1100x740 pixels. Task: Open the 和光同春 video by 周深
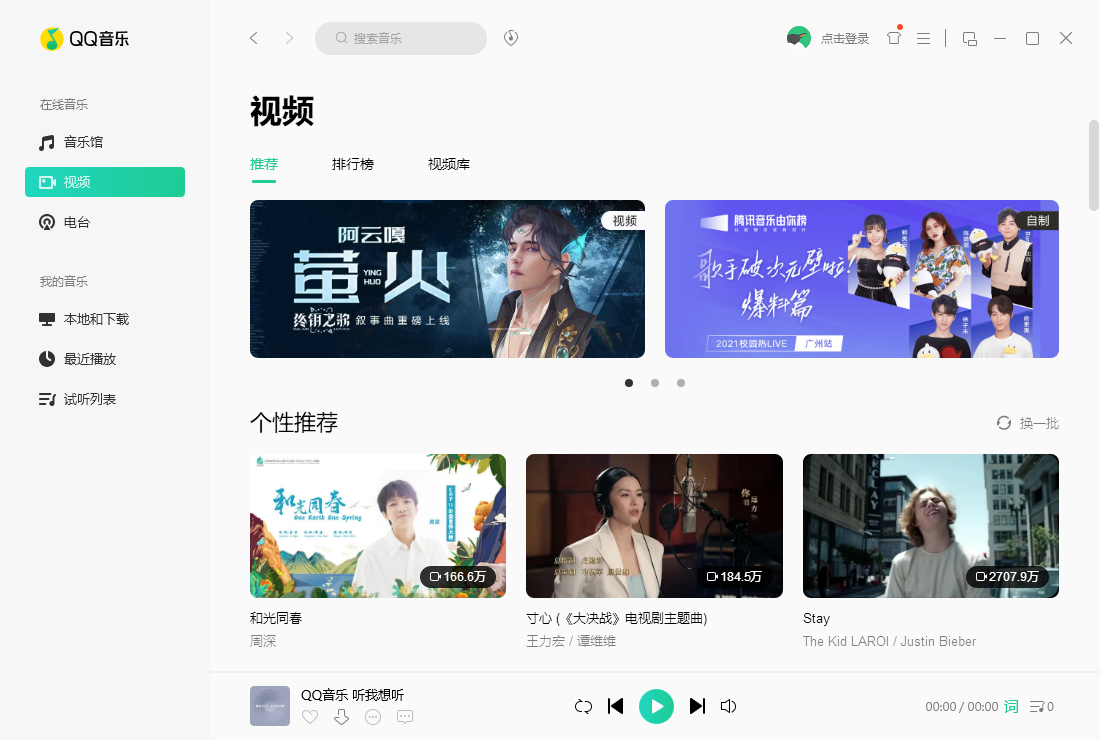(377, 526)
